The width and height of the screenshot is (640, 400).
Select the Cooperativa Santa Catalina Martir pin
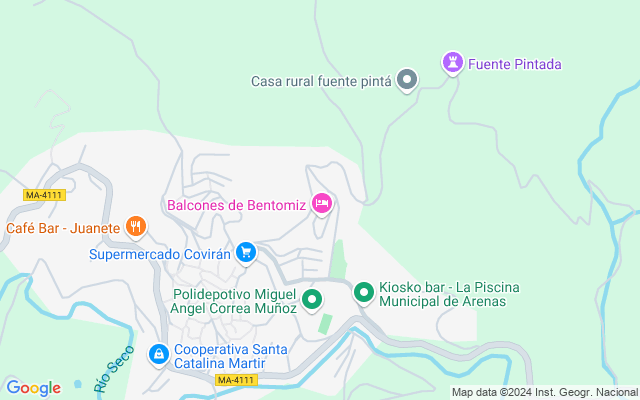click(159, 355)
